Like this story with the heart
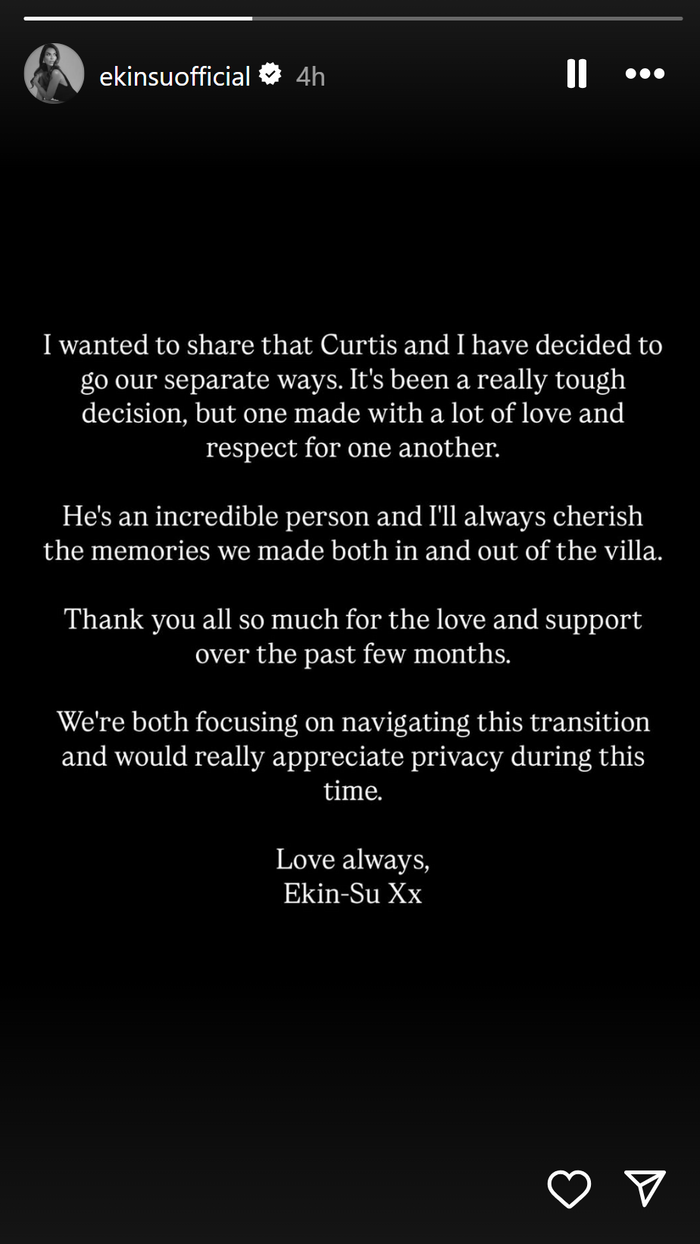 569,1187
